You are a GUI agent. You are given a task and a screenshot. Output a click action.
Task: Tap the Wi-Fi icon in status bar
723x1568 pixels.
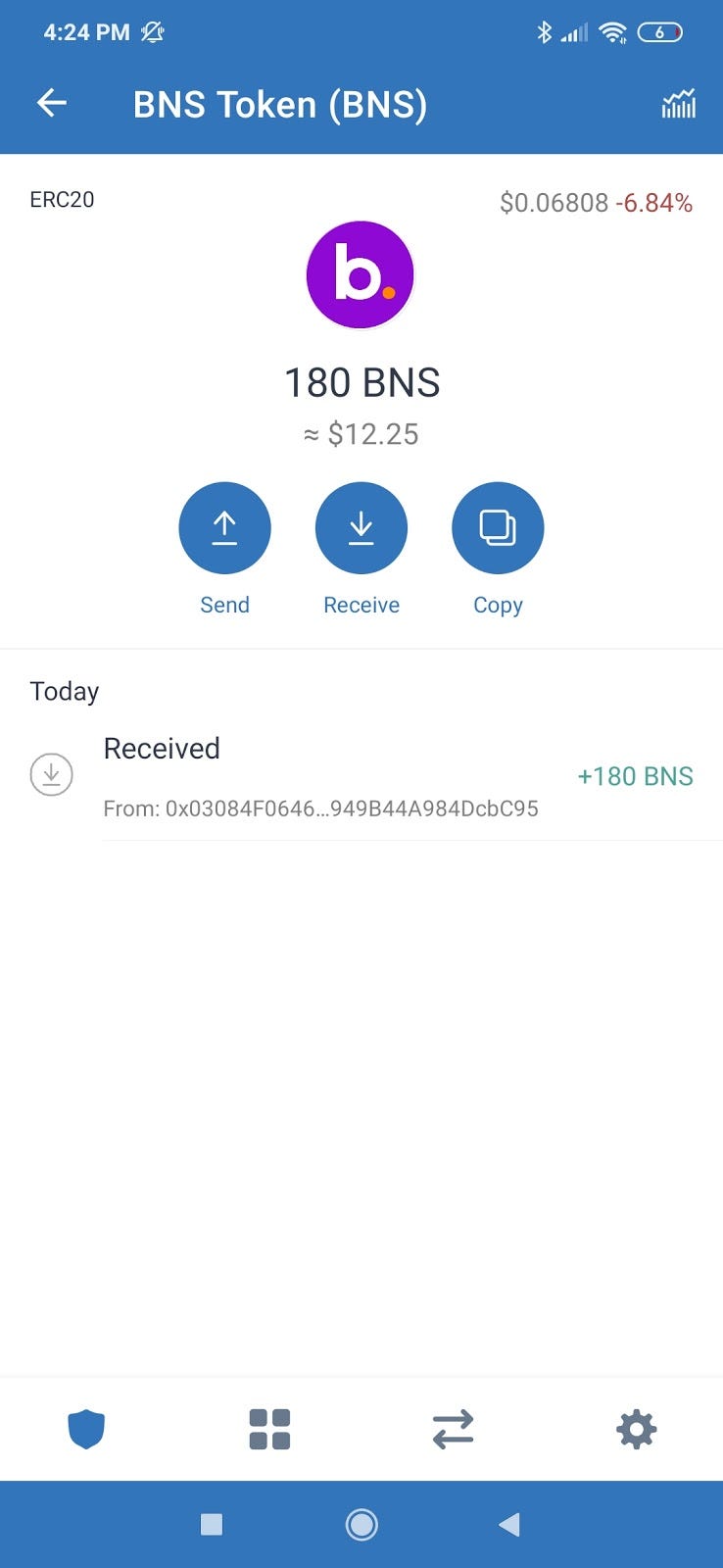[x=612, y=30]
